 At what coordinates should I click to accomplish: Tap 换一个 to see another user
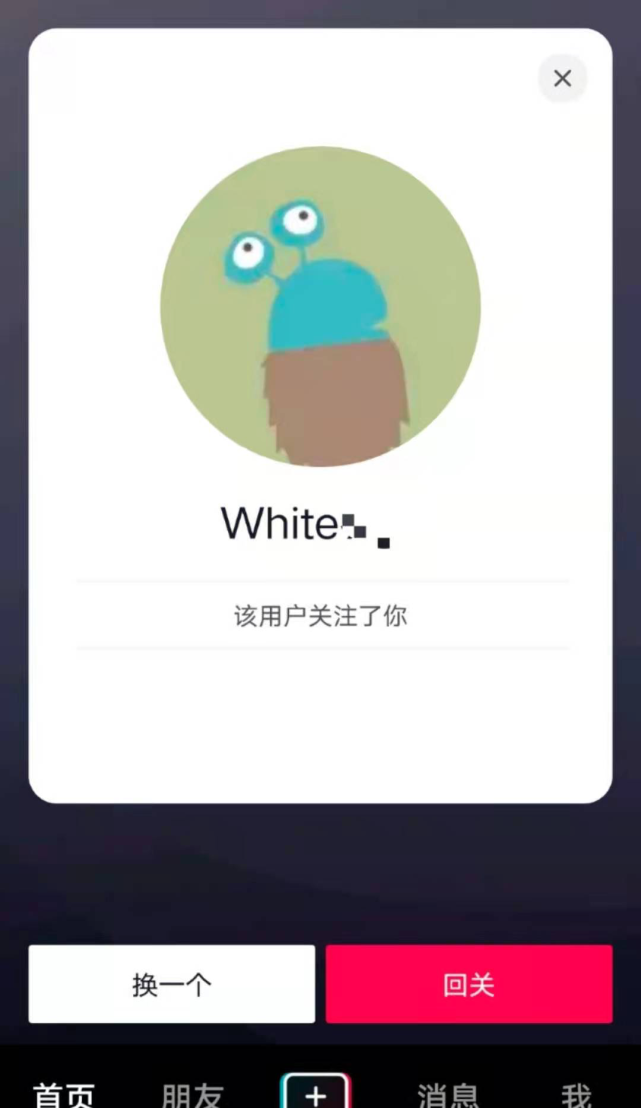click(171, 984)
